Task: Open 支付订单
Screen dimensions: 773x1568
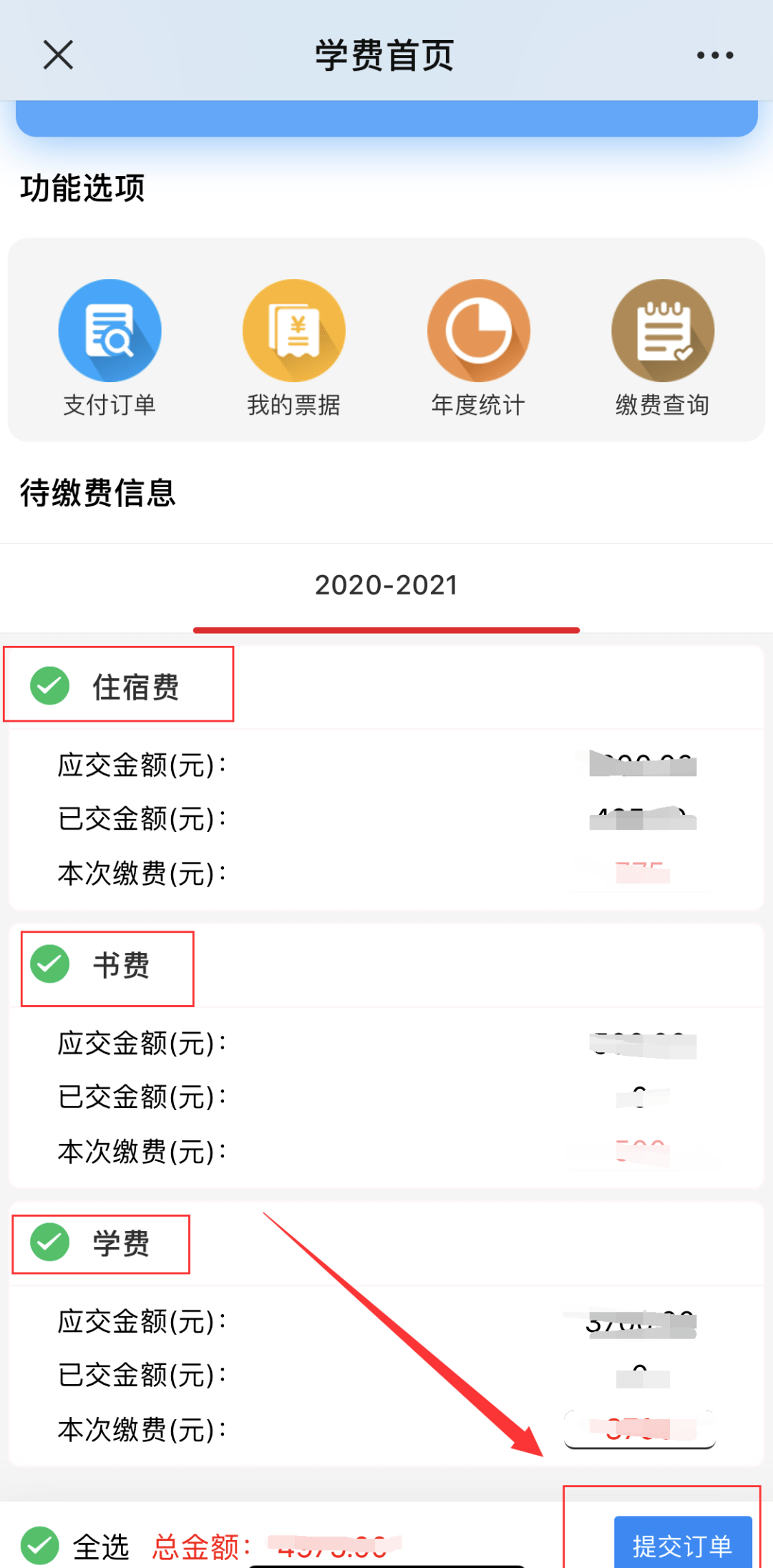Action: (x=110, y=331)
